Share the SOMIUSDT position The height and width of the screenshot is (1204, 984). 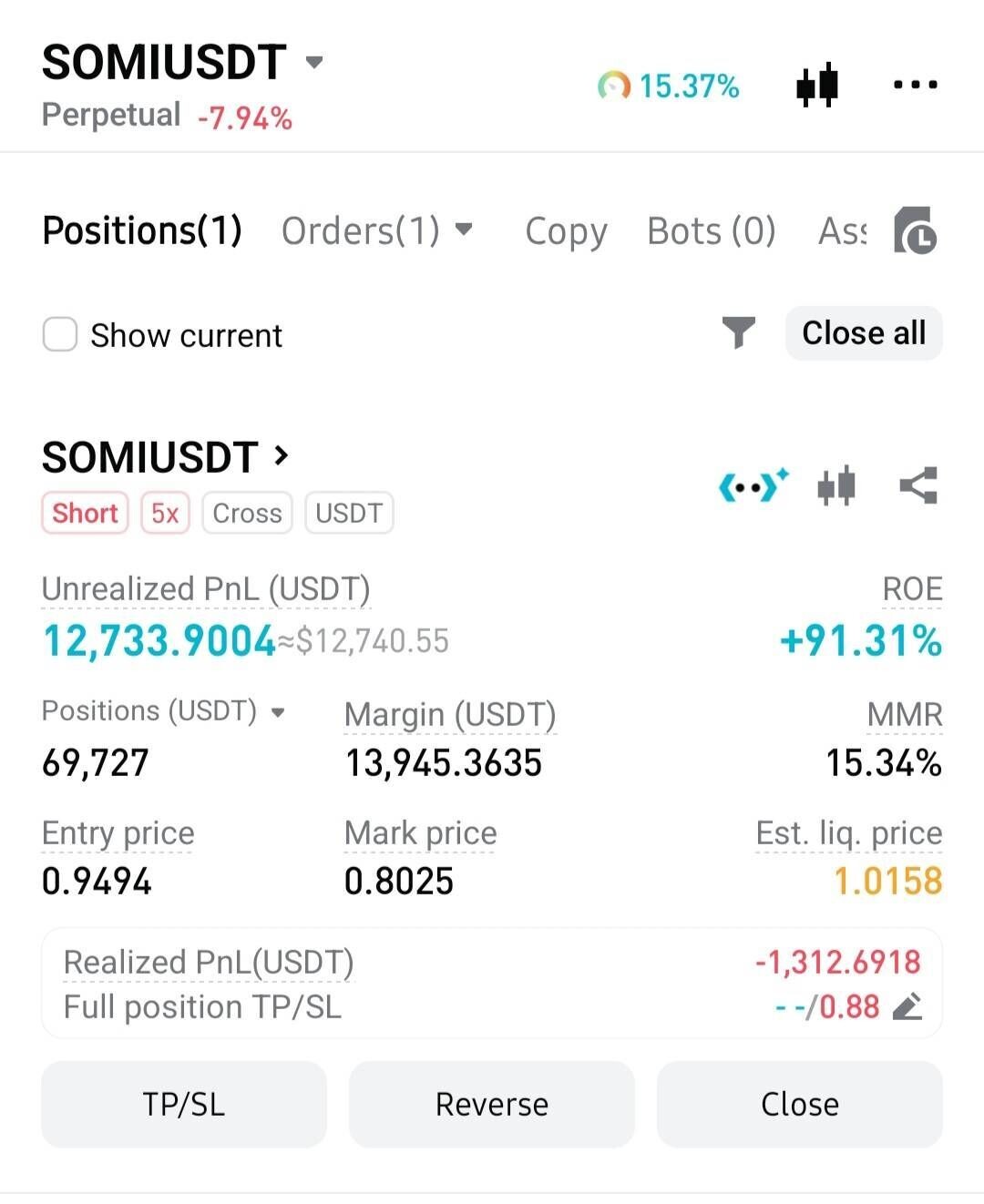917,486
